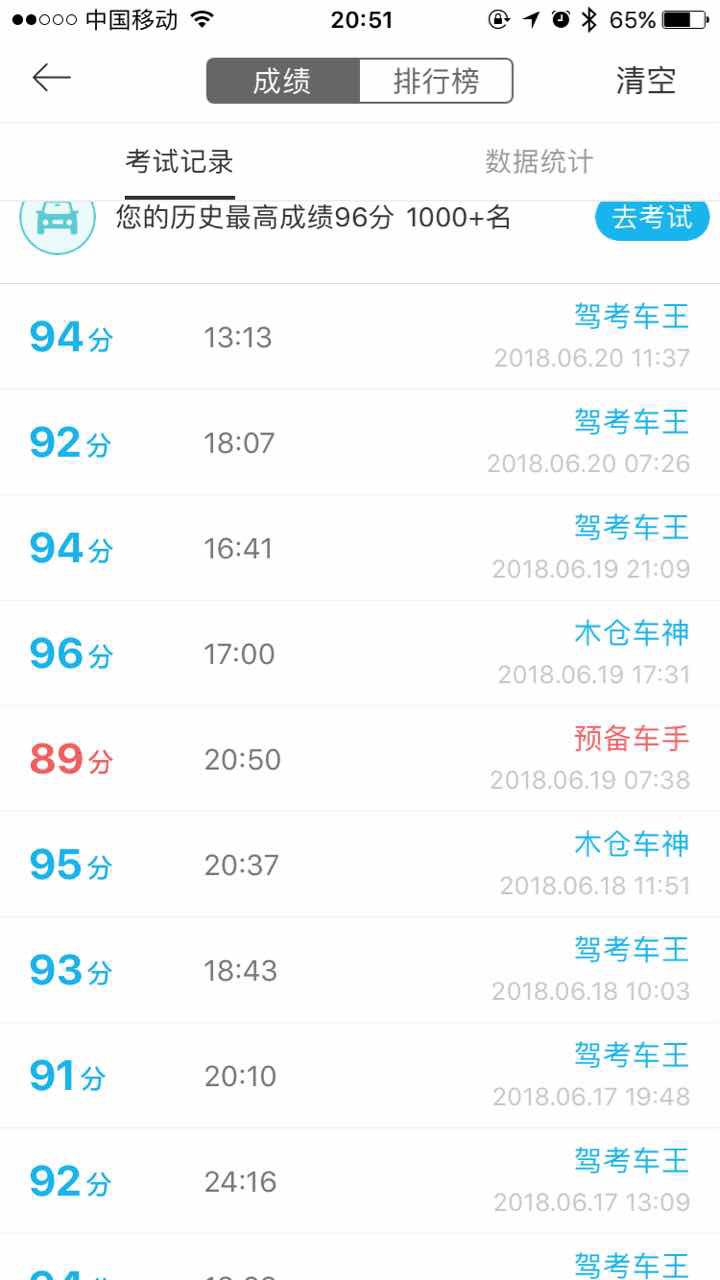Viewport: 720px width, 1280px height.
Task: View the exam record from 2018.06.19 21:09
Action: (360, 548)
